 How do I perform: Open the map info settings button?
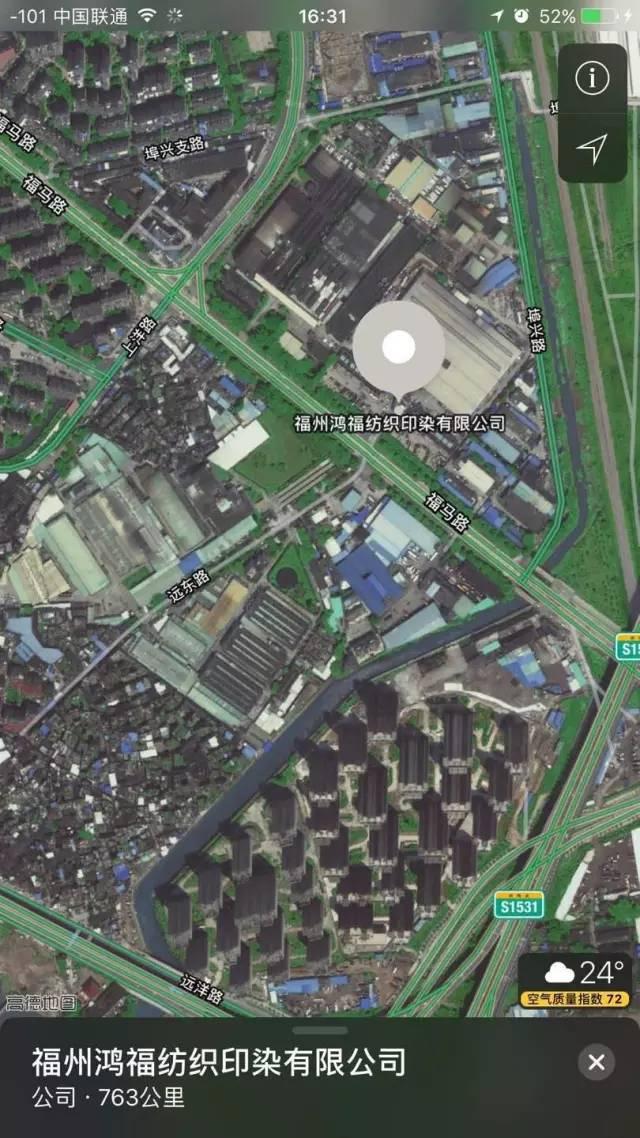pos(592,79)
